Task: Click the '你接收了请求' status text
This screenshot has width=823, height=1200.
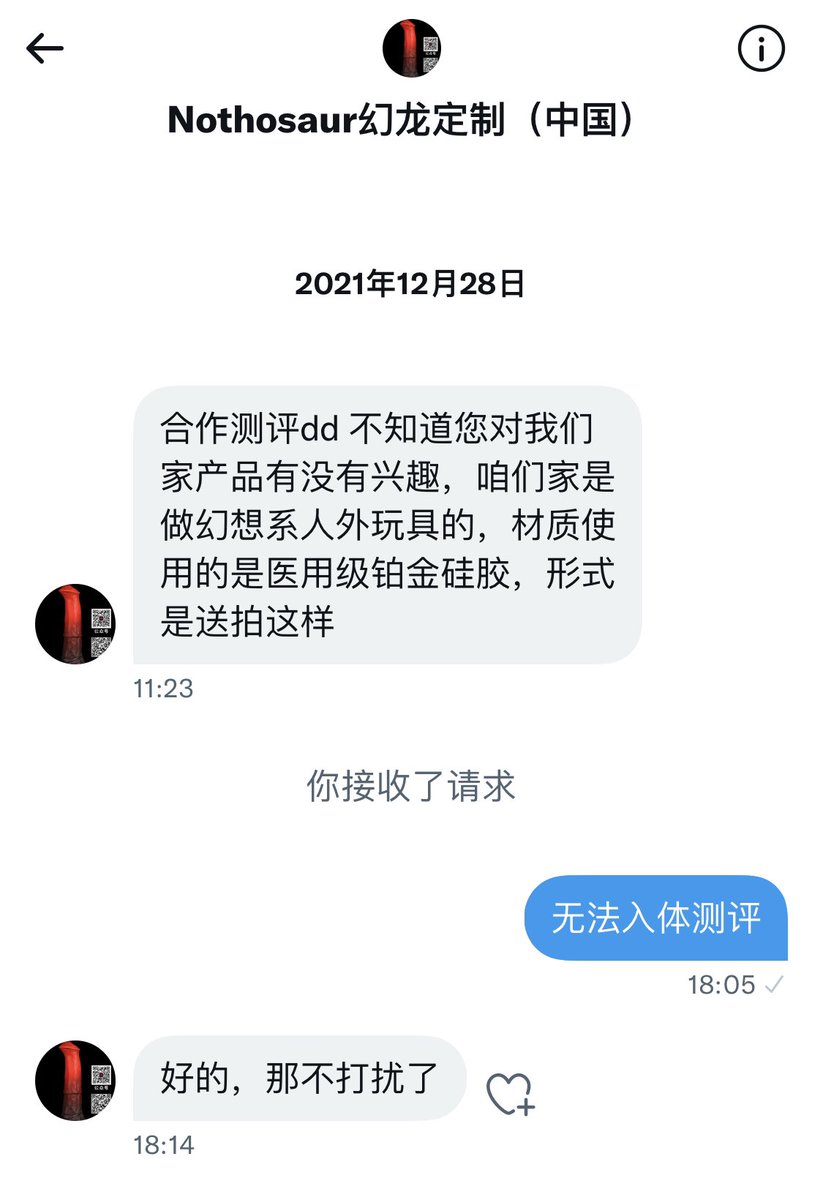Action: pos(411,787)
